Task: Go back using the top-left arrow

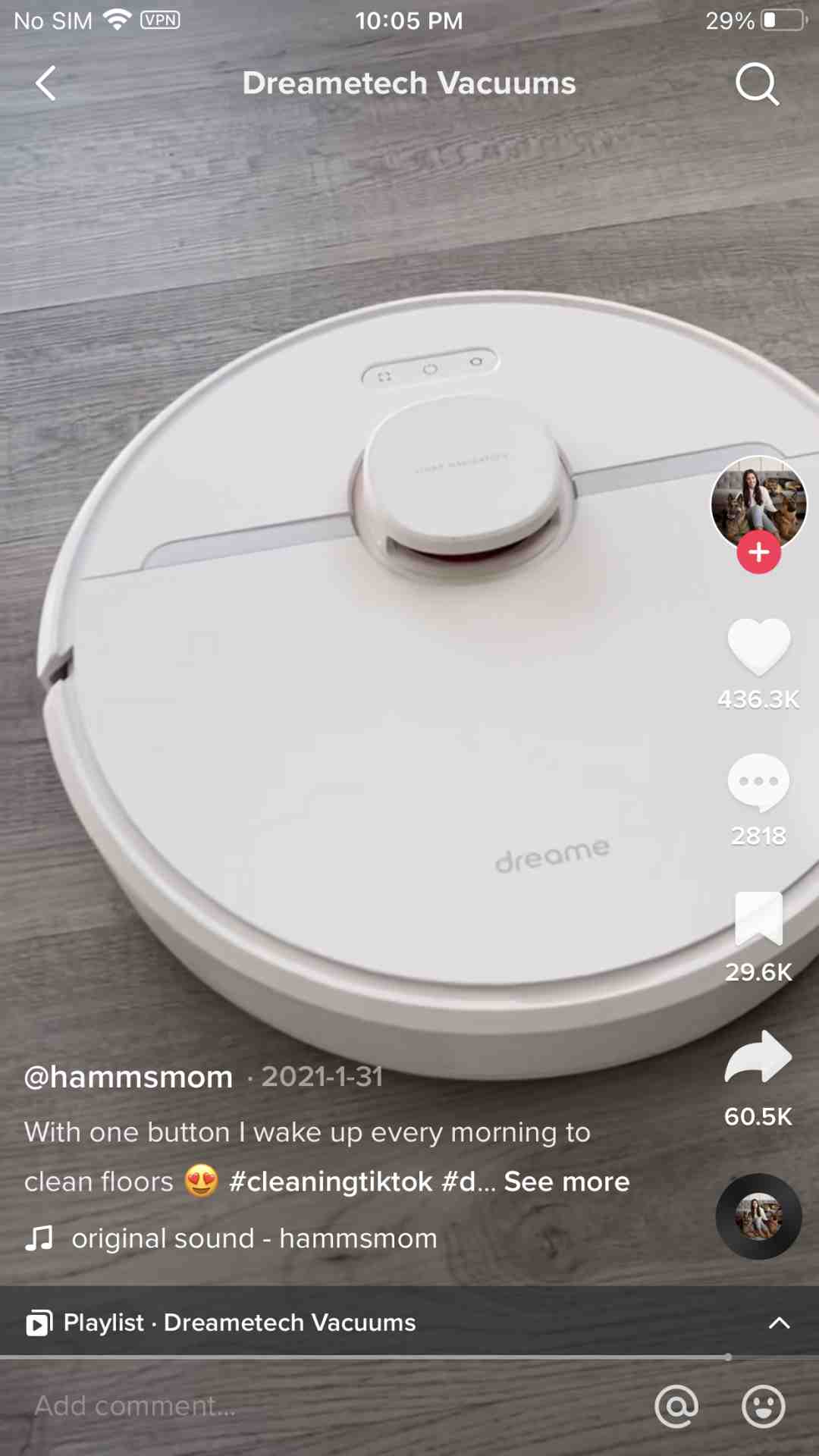Action: pyautogui.click(x=46, y=83)
